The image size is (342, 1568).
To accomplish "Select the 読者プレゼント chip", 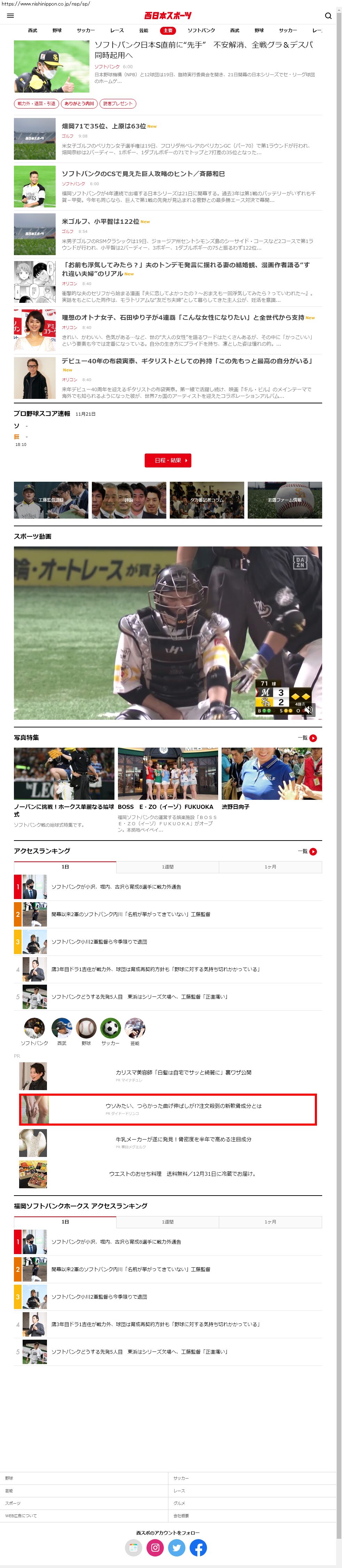I will pyautogui.click(x=118, y=103).
